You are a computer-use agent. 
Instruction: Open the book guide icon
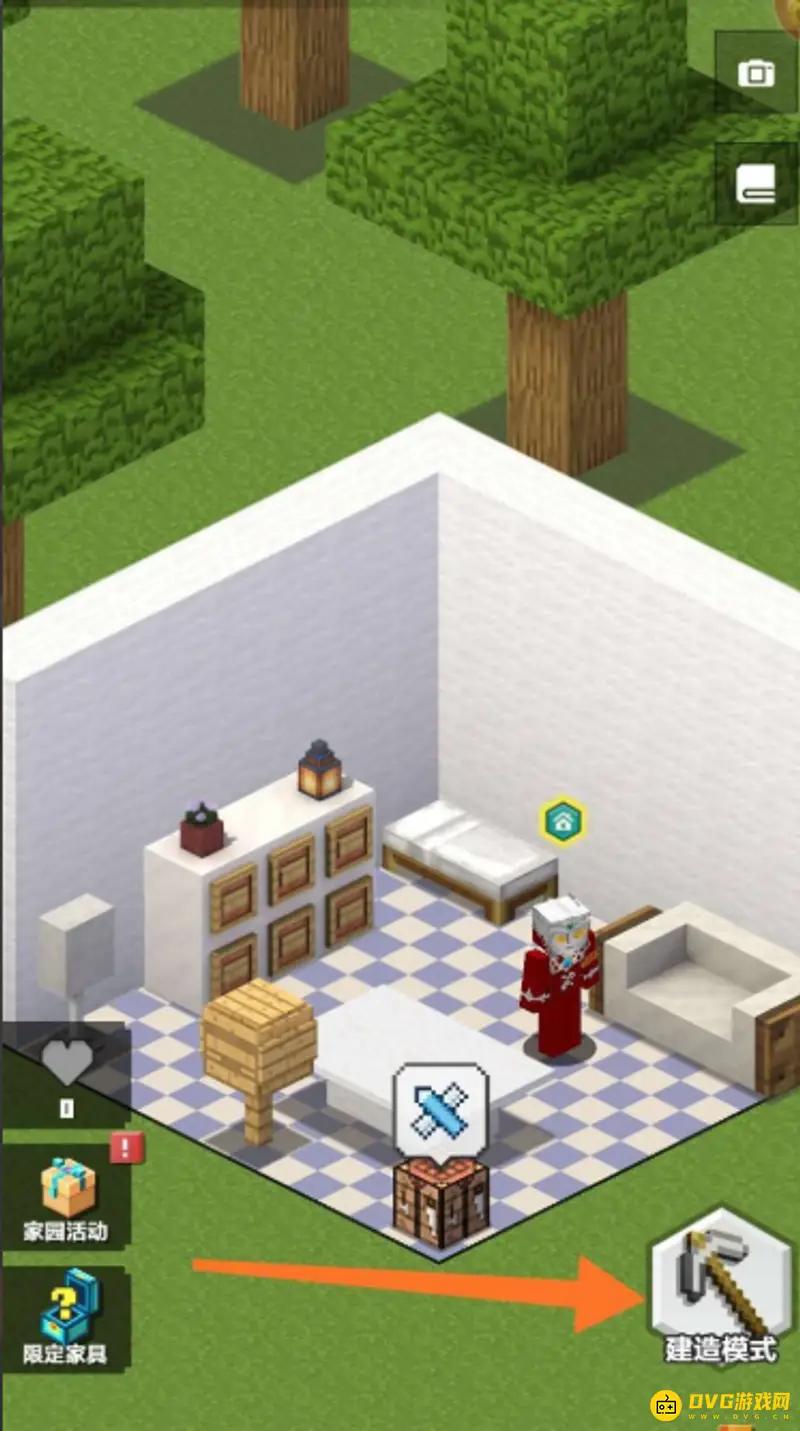click(756, 184)
